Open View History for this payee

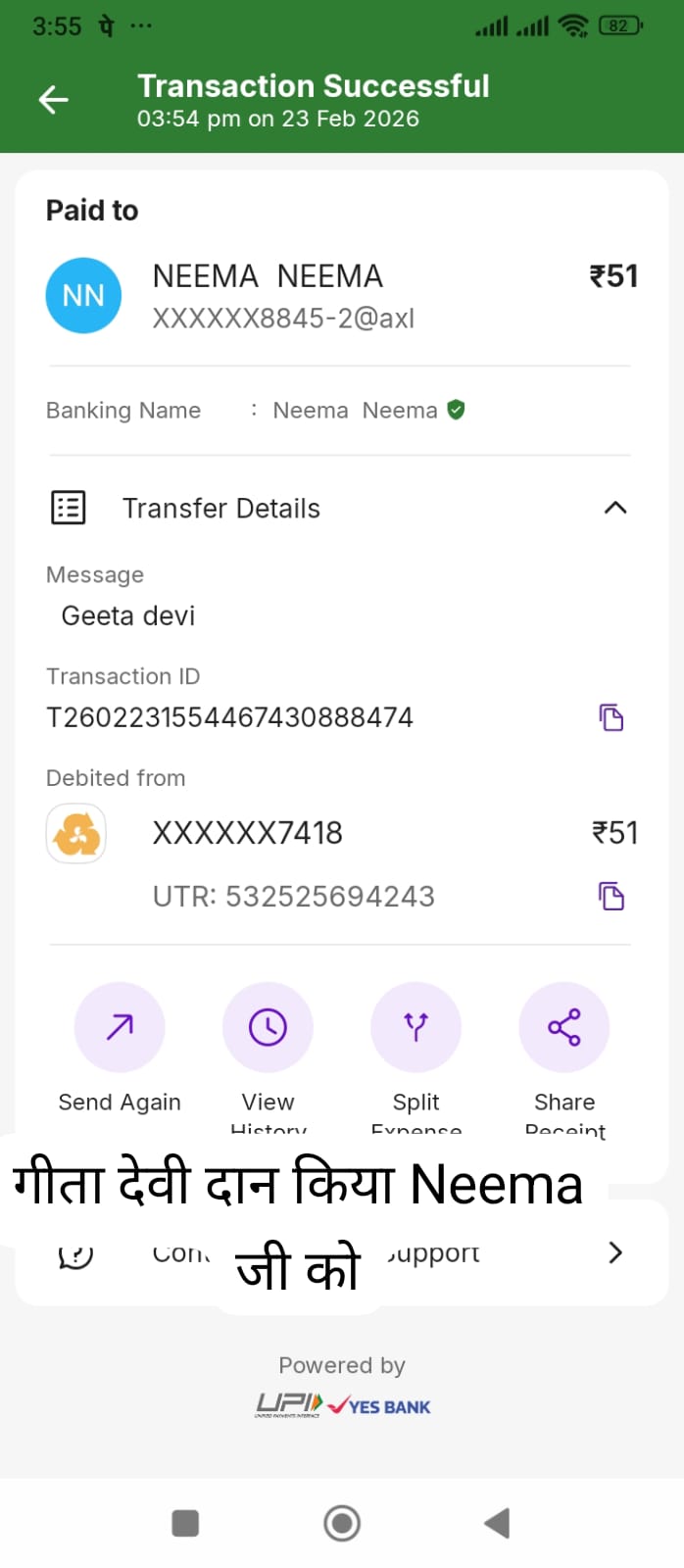coord(268,1027)
